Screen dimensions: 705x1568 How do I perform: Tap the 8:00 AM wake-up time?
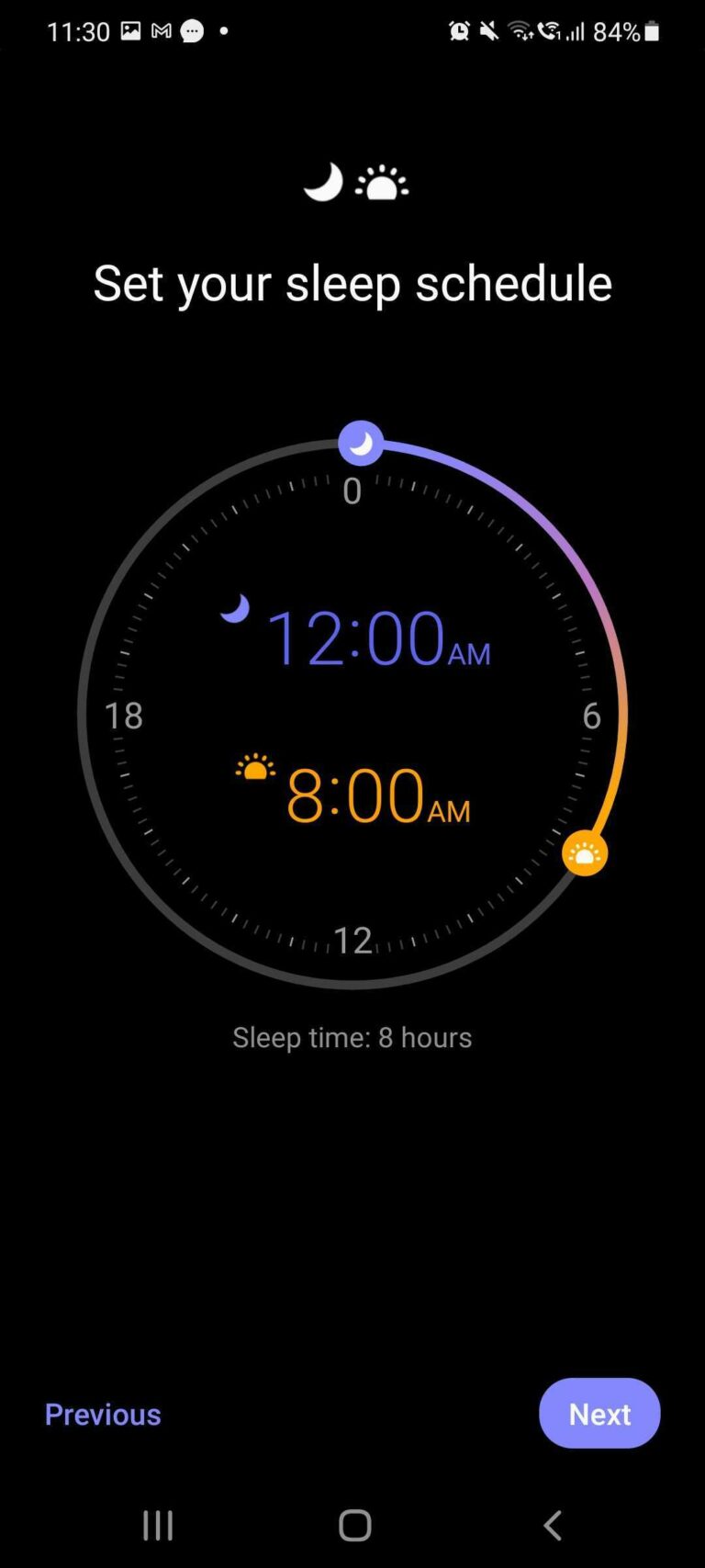point(376,795)
